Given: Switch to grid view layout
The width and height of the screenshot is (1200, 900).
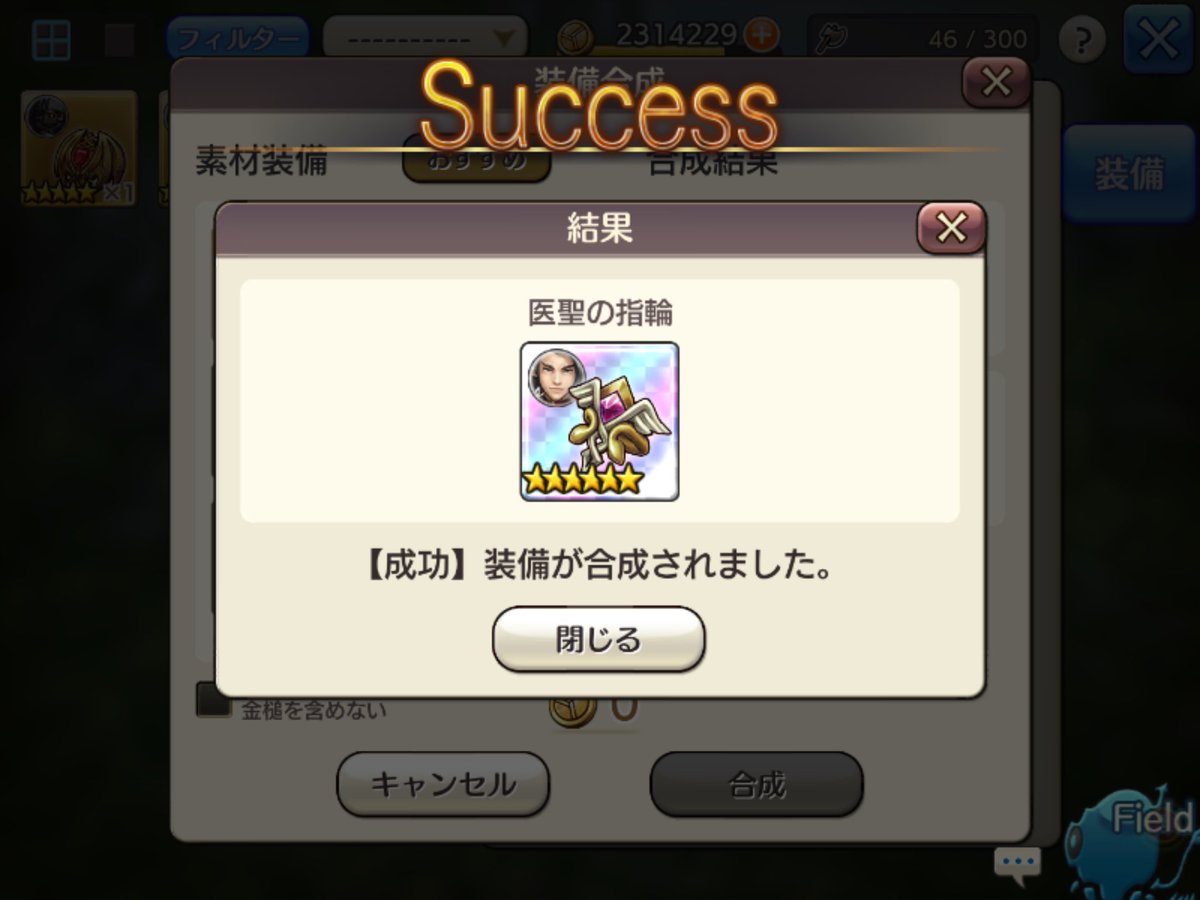Looking at the screenshot, I should tap(50, 40).
